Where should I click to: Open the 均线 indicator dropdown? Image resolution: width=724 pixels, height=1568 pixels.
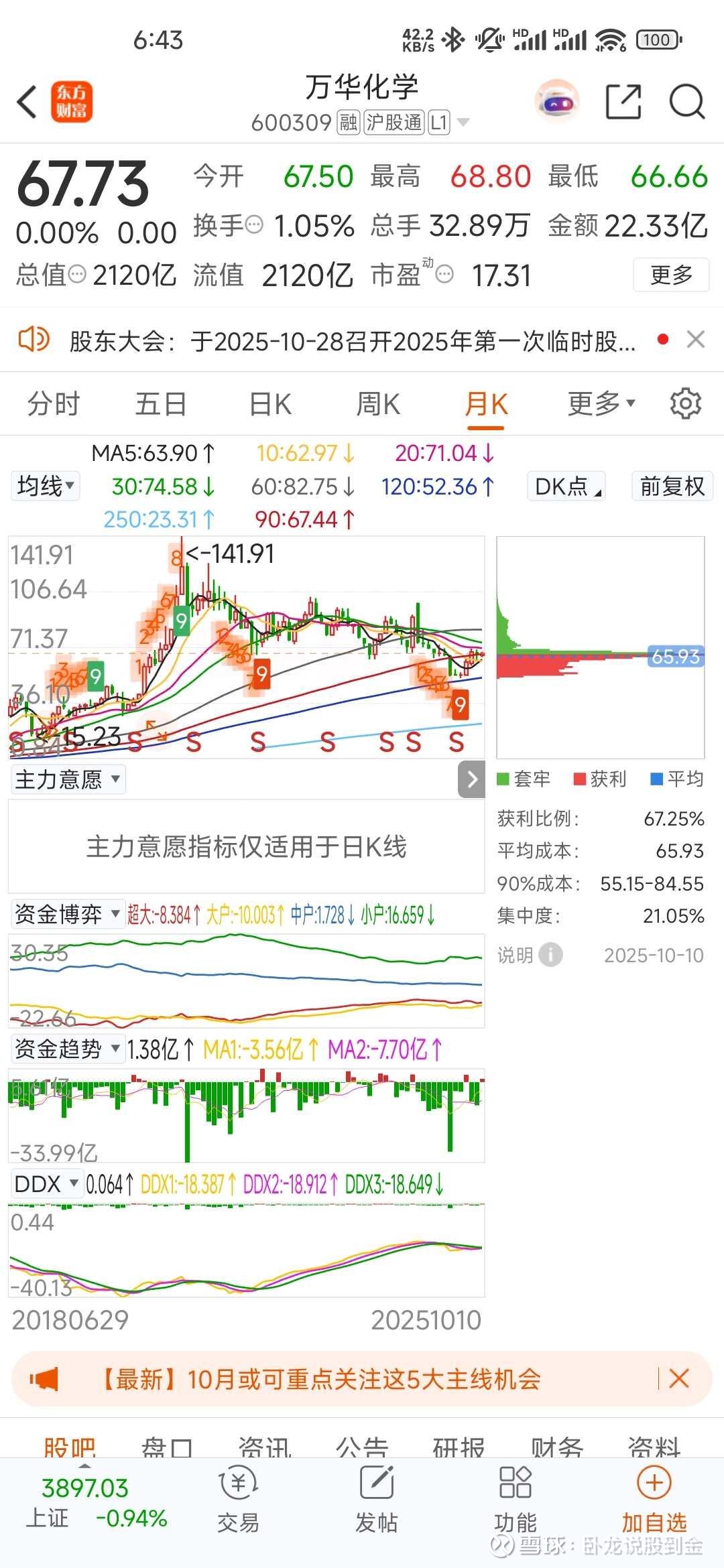(46, 486)
